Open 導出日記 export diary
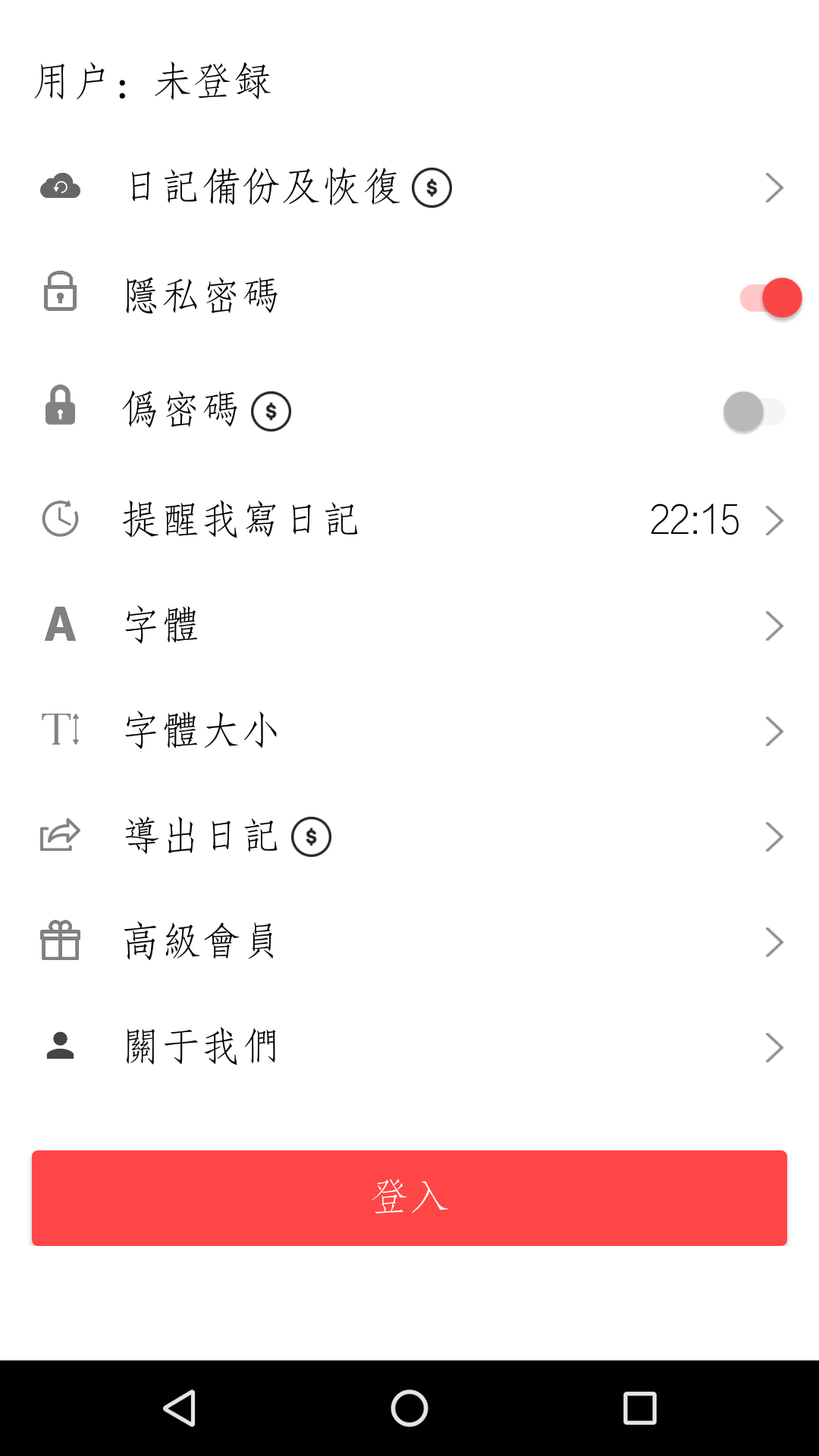The height and width of the screenshot is (1456, 819). point(409,836)
